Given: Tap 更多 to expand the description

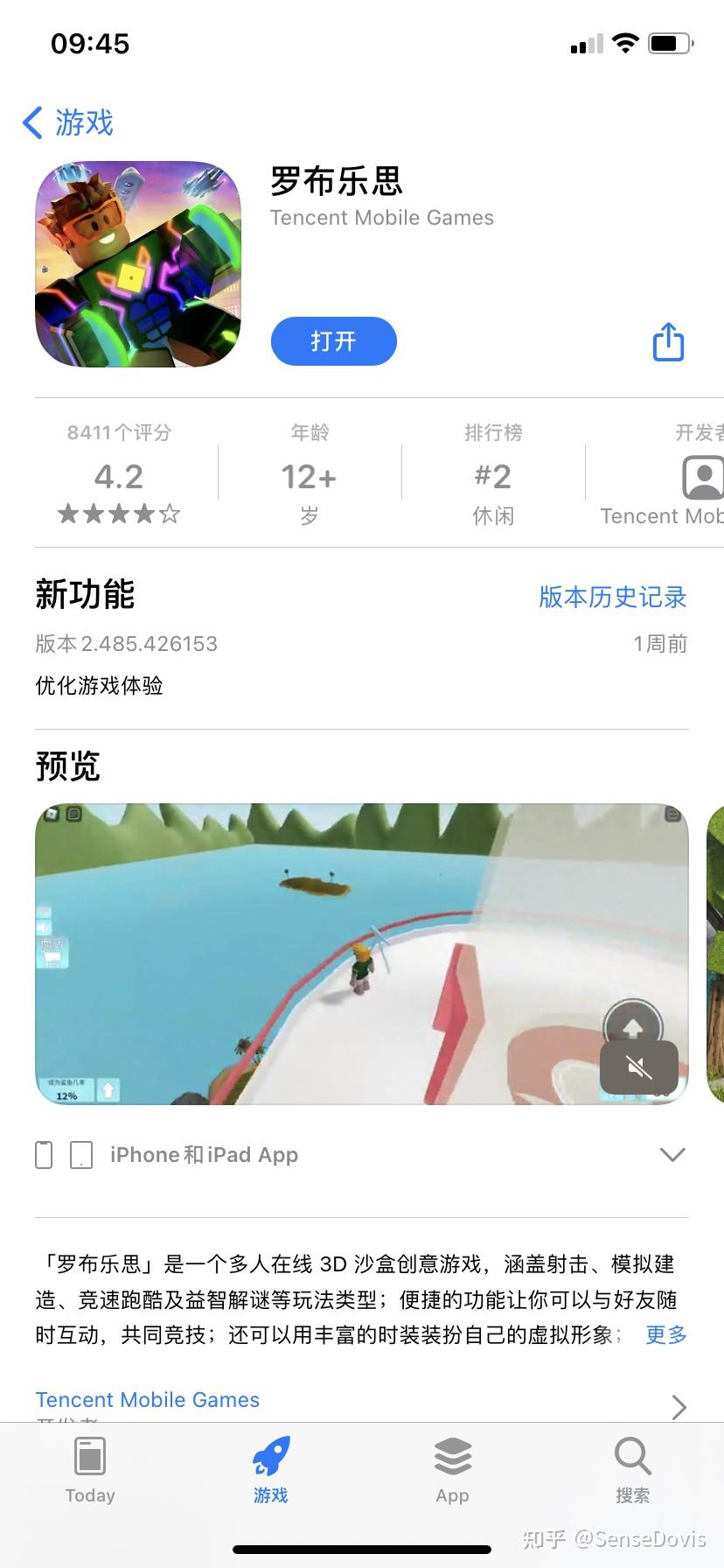Looking at the screenshot, I should click(x=666, y=1334).
